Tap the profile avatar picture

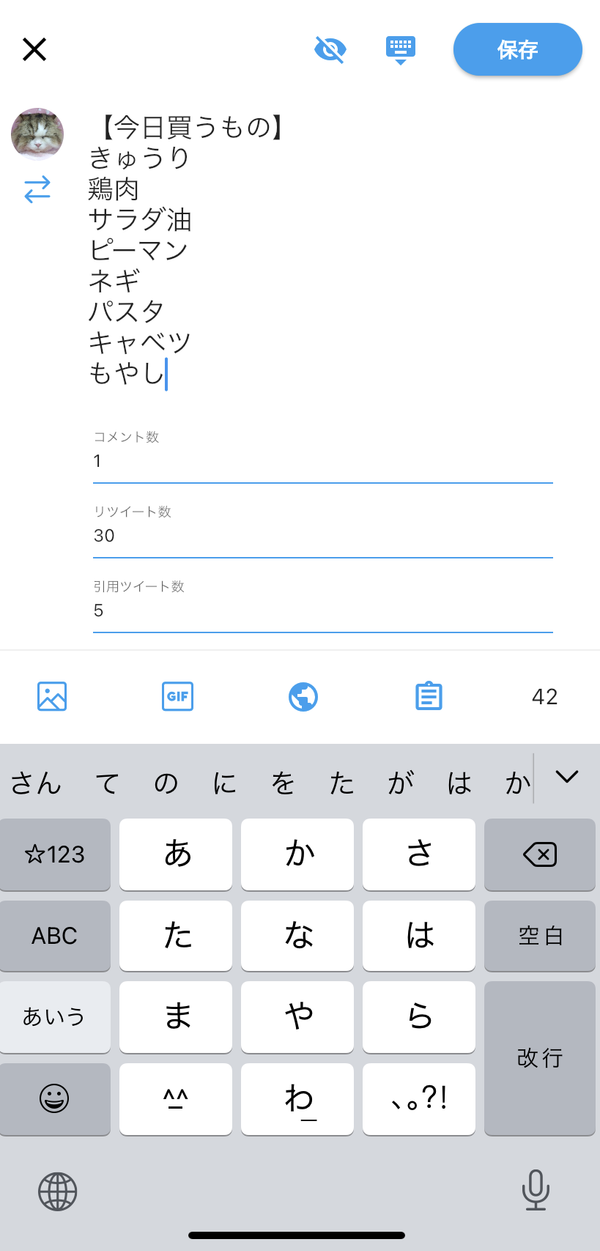37,134
